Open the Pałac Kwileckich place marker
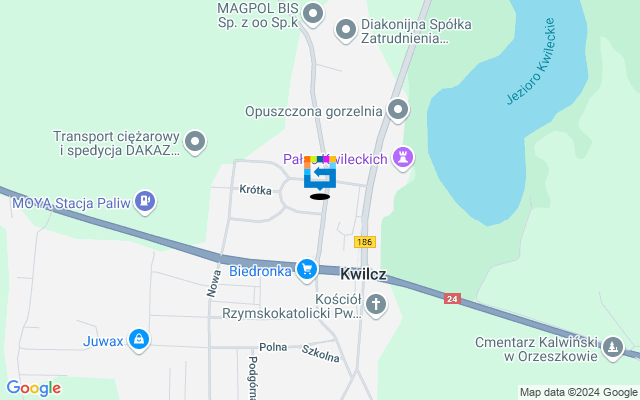This screenshot has height=400, width=640. 403,157
